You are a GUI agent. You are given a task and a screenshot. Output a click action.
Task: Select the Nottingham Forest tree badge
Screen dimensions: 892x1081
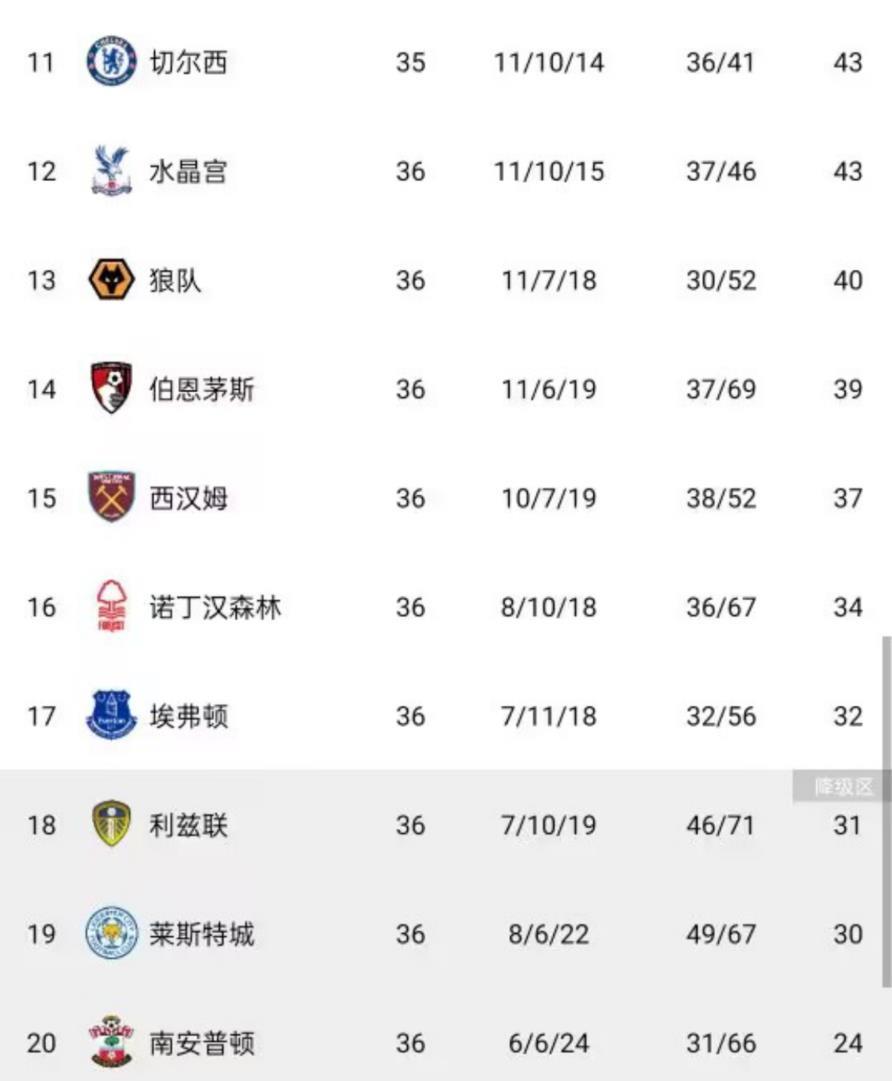tap(112, 607)
